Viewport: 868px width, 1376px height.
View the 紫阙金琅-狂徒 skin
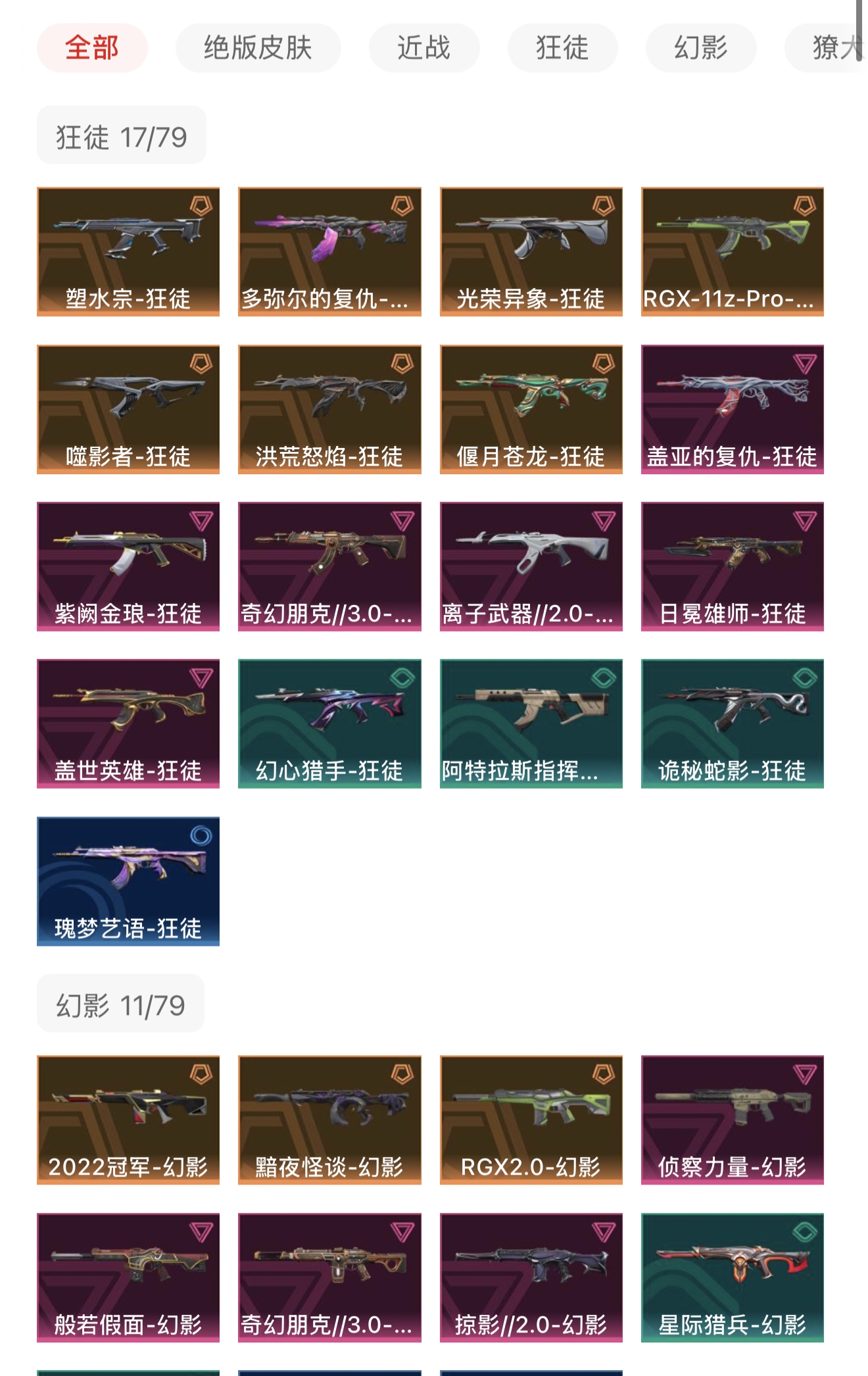[128, 566]
